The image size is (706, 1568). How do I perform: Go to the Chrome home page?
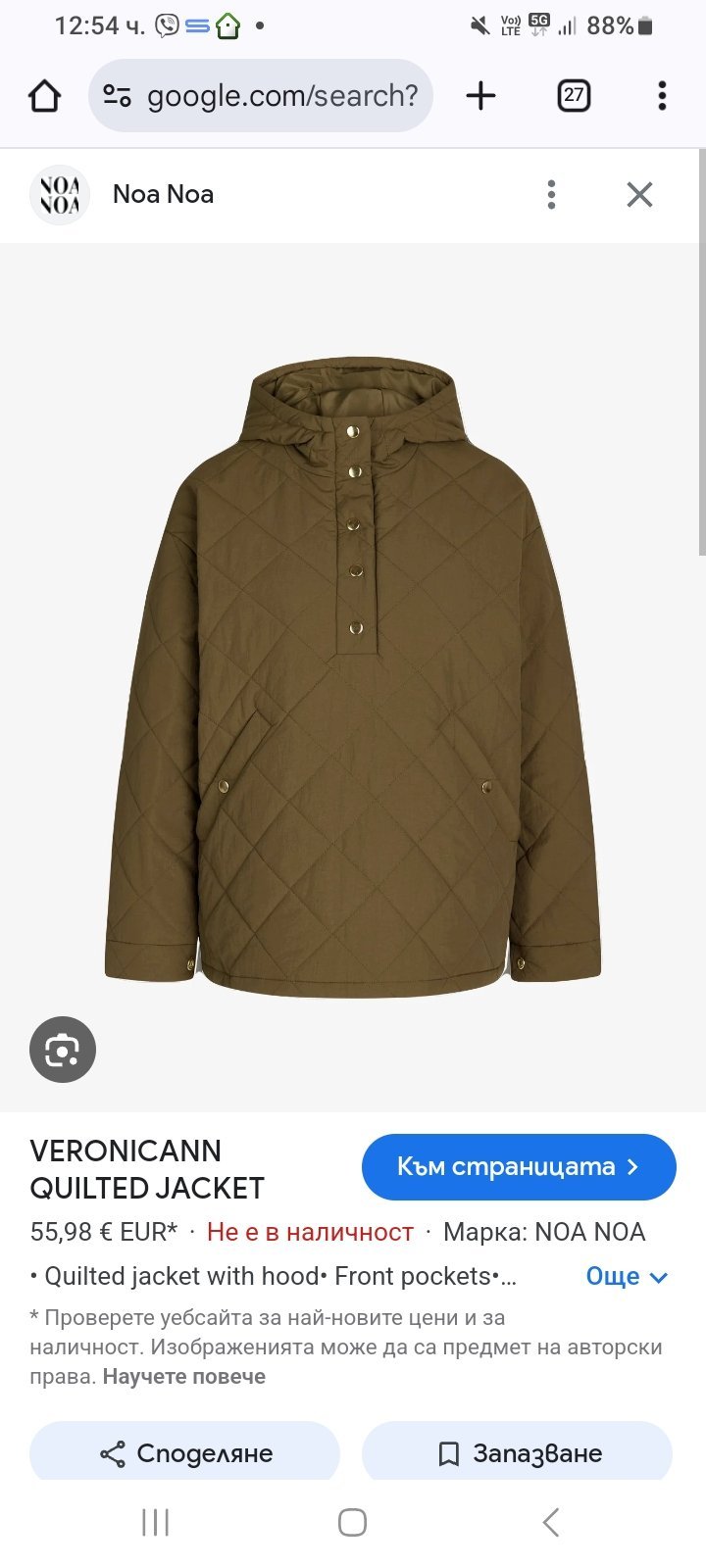pos(45,96)
